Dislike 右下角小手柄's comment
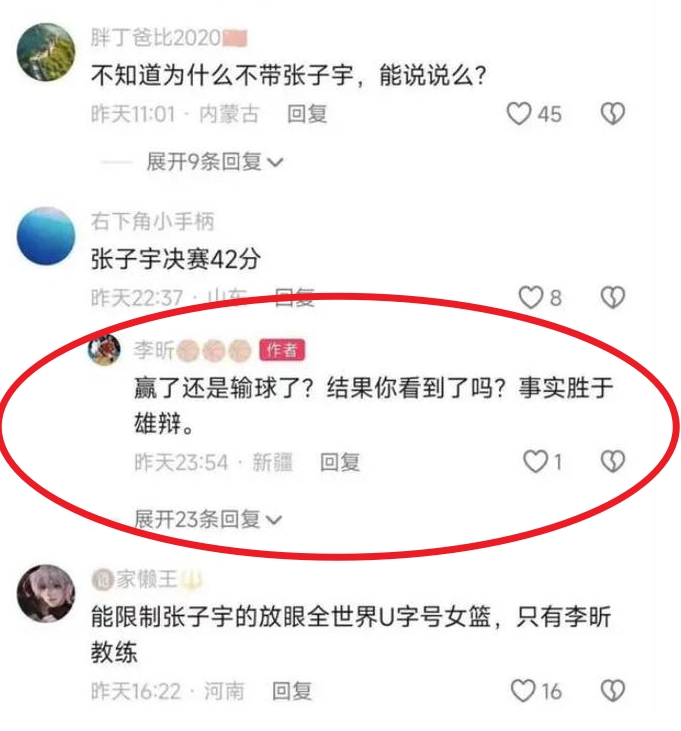Viewport: 681px width, 731px height. (612, 297)
